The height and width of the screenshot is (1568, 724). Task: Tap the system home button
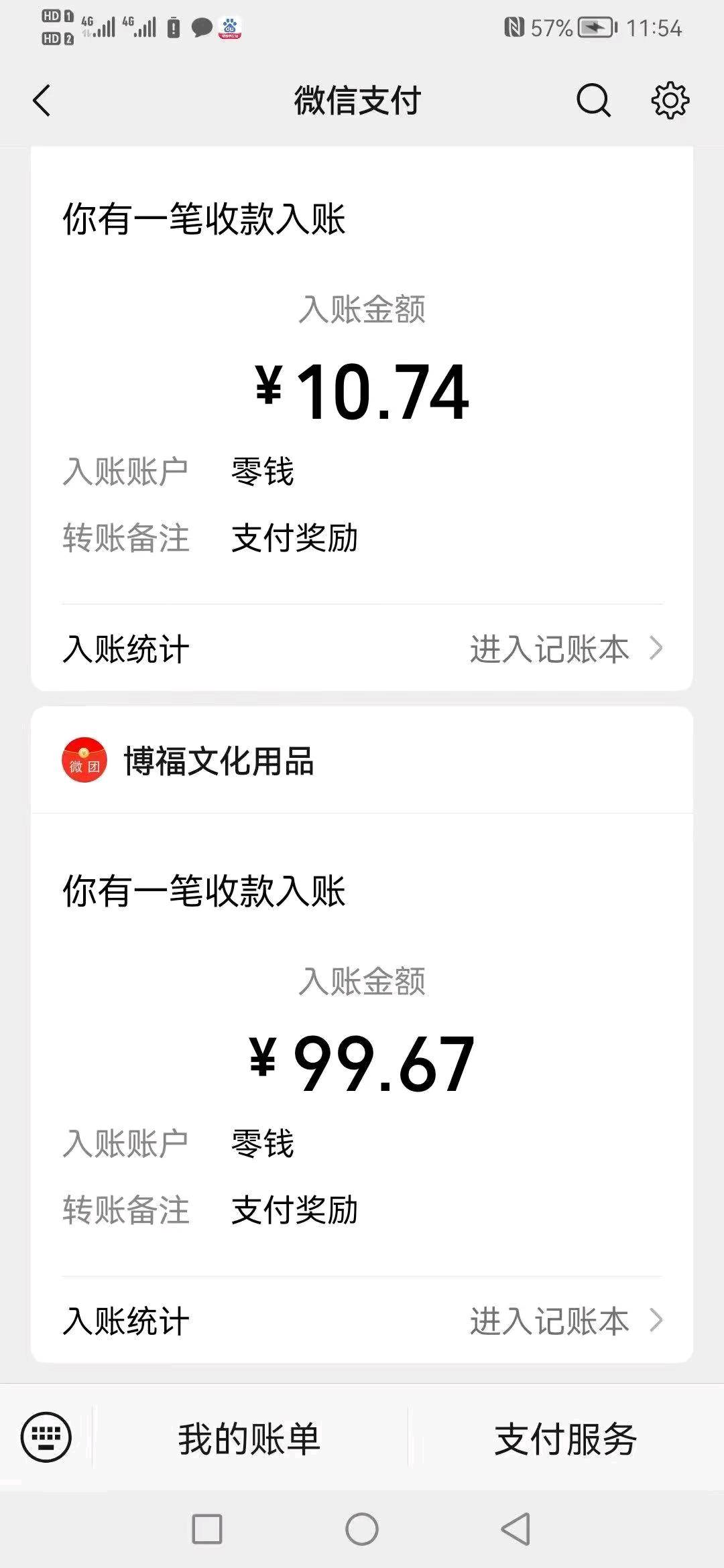[362, 1529]
